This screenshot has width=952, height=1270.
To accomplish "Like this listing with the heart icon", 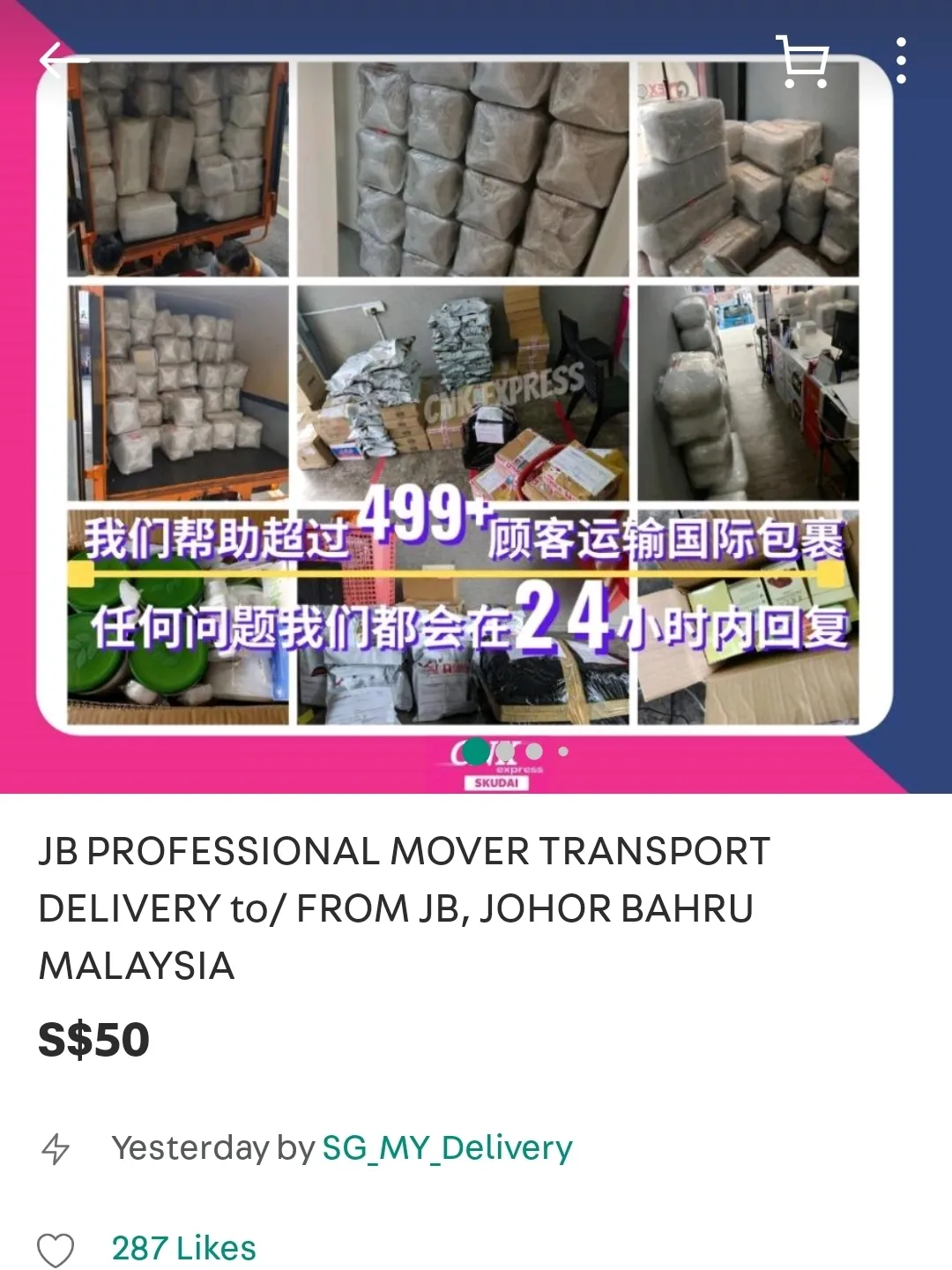I will click(x=56, y=1249).
